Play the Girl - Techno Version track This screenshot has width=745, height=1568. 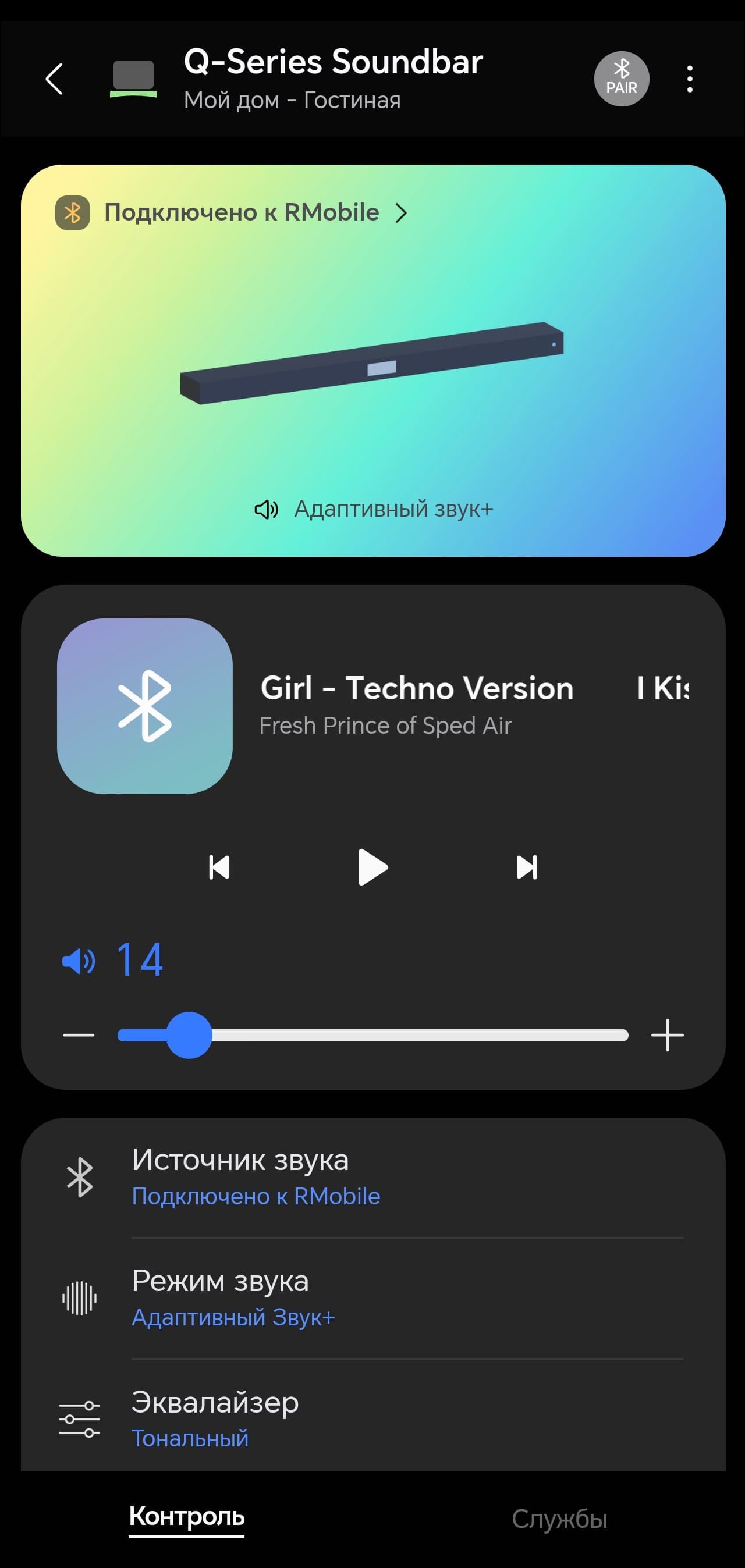373,867
